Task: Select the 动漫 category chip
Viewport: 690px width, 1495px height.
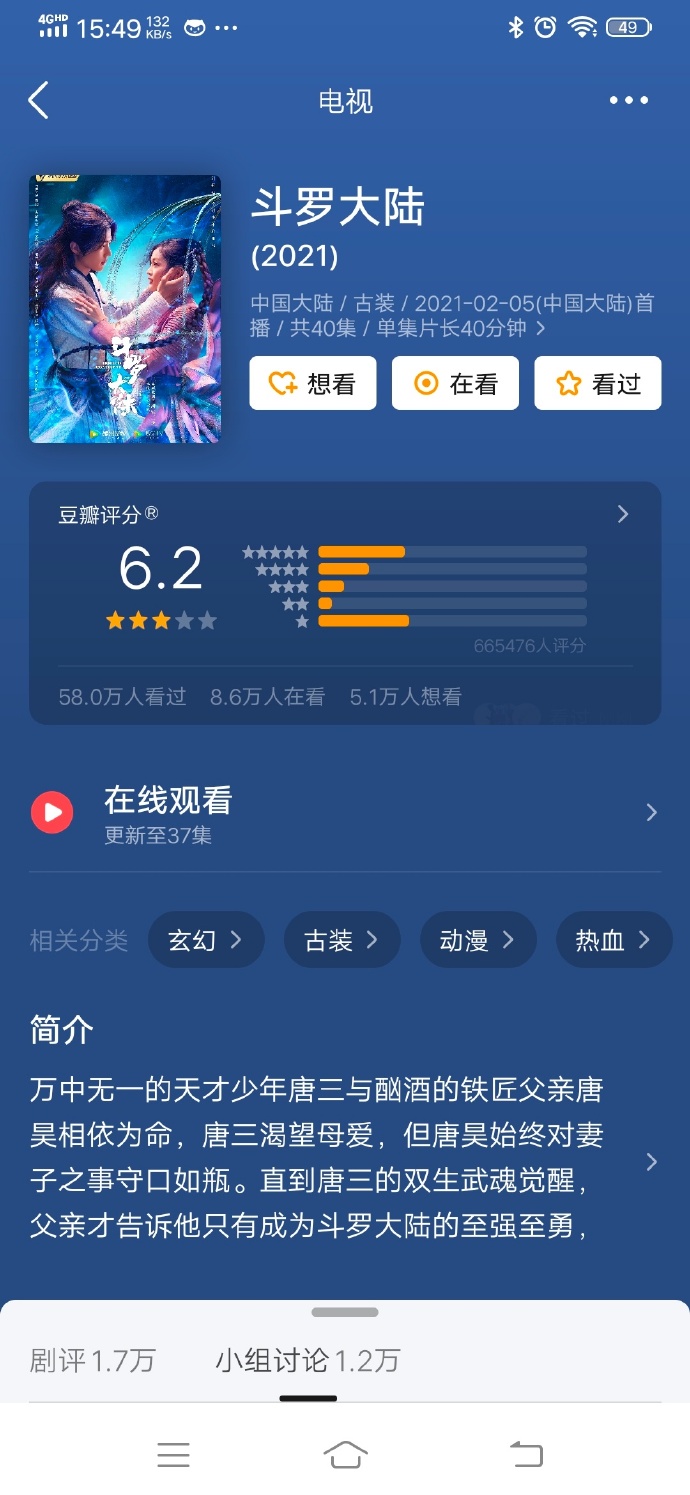Action: tap(478, 940)
